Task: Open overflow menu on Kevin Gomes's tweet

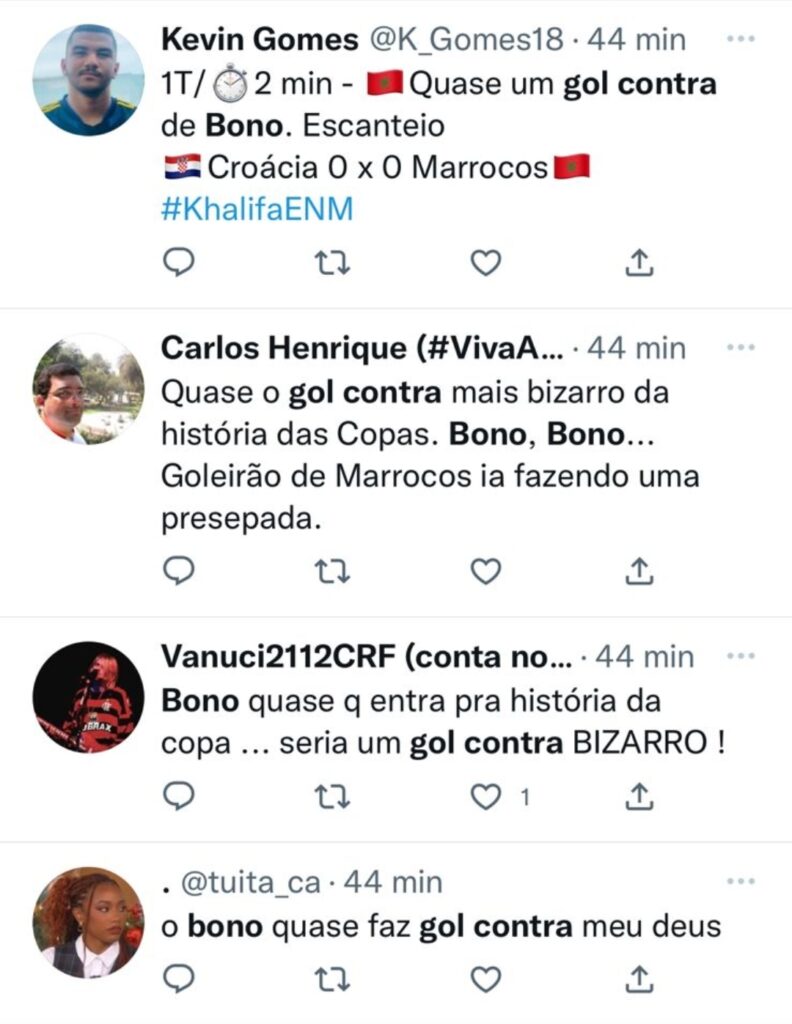Action: tap(740, 39)
